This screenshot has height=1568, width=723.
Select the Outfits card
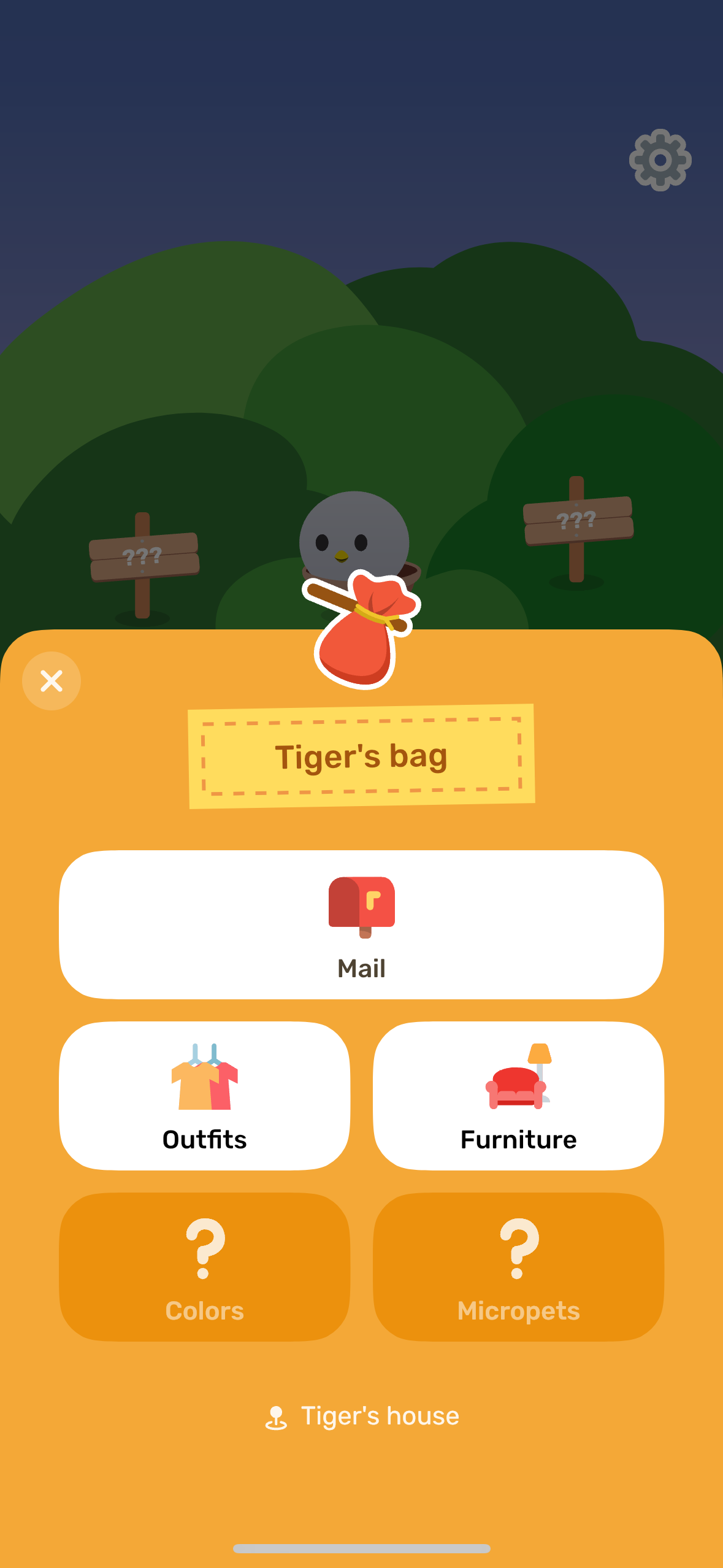(x=204, y=1098)
